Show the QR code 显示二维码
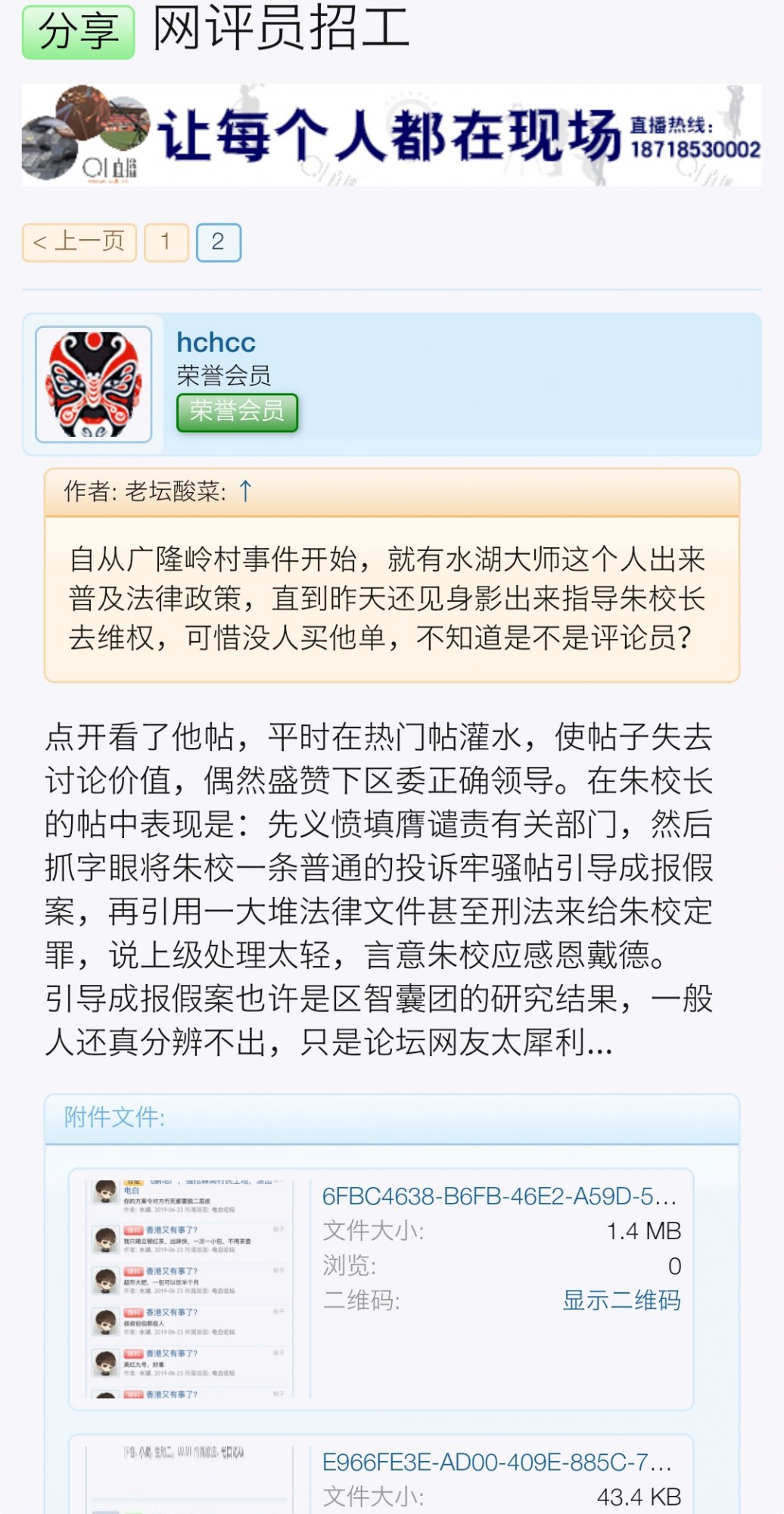This screenshot has width=784, height=1514. pos(621,1301)
